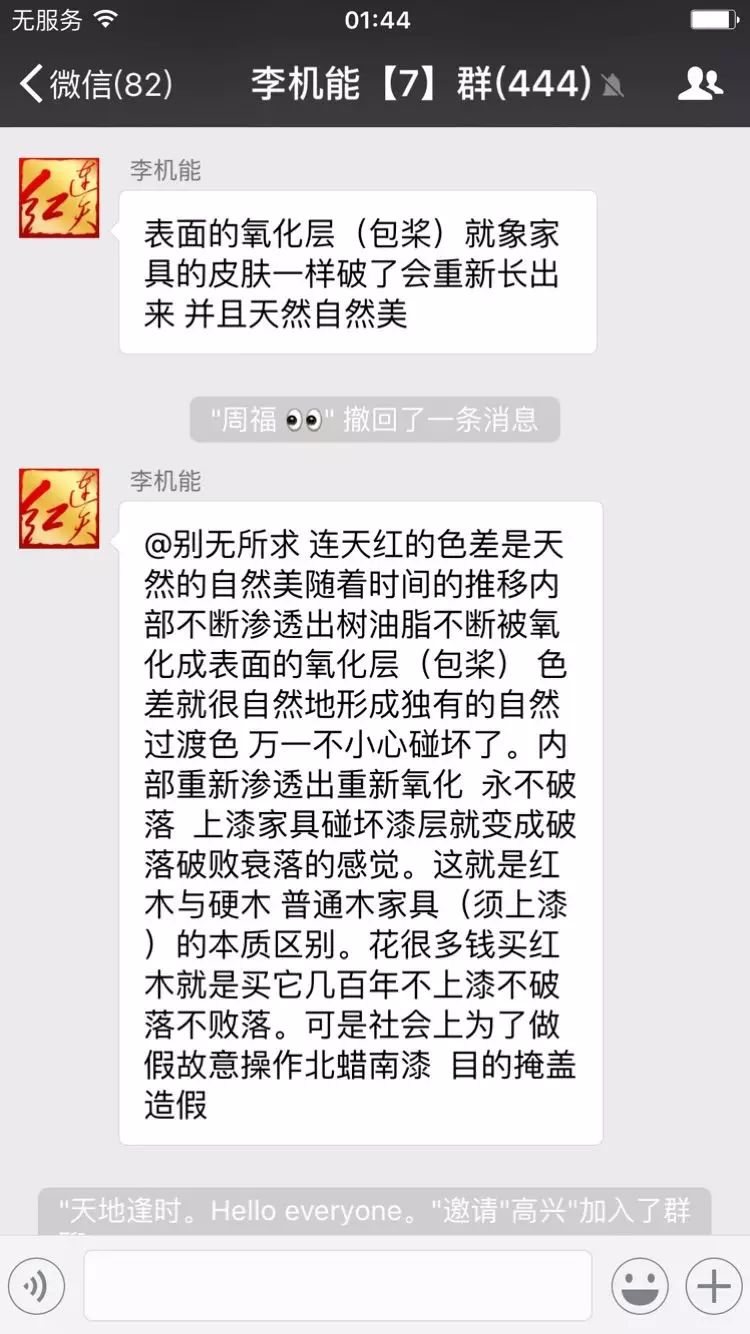Image resolution: width=750 pixels, height=1334 pixels.
Task: Open 李机能's avatar beside the @别无所求 message
Action: tap(59, 508)
